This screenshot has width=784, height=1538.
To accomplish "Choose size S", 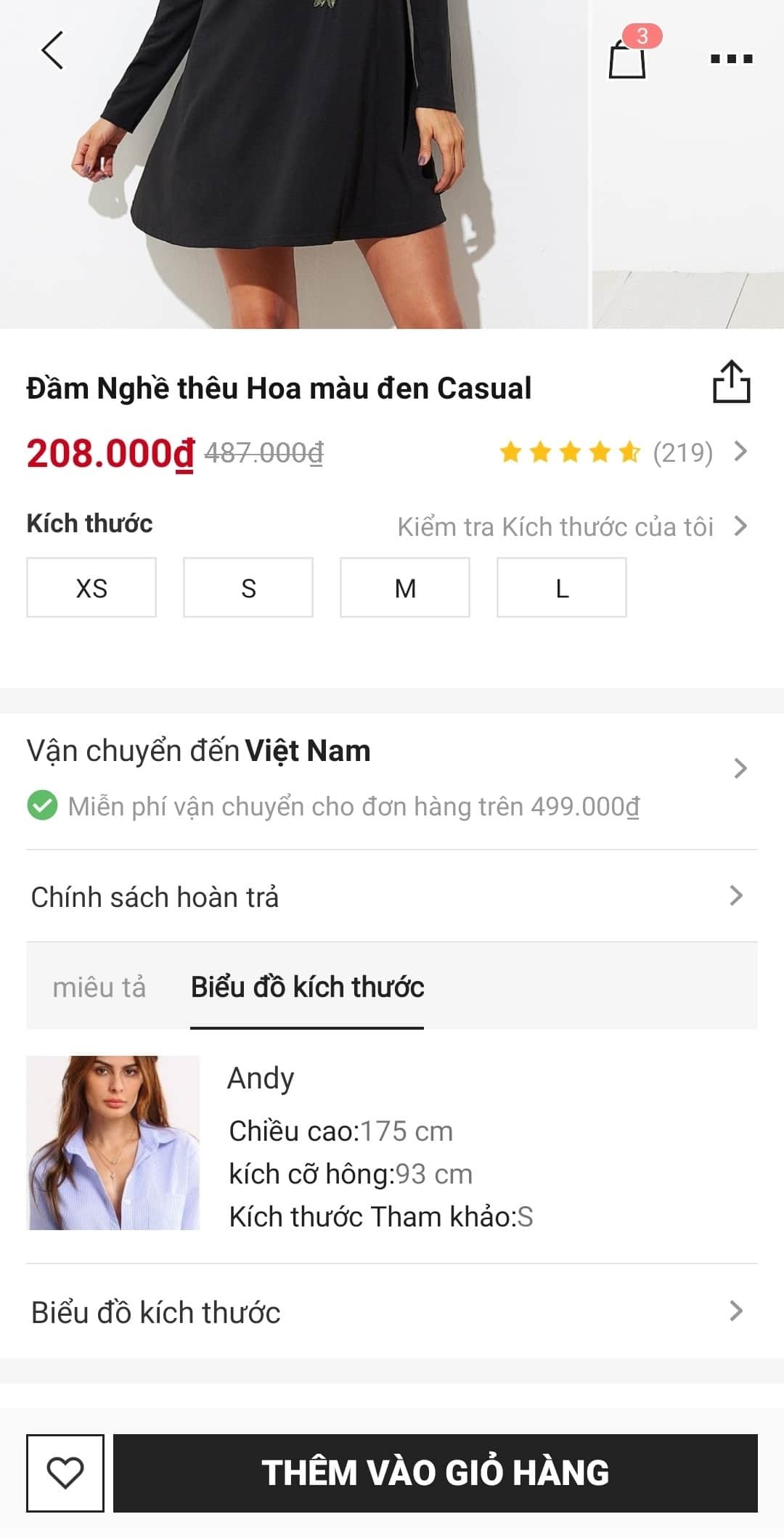I will [x=248, y=587].
